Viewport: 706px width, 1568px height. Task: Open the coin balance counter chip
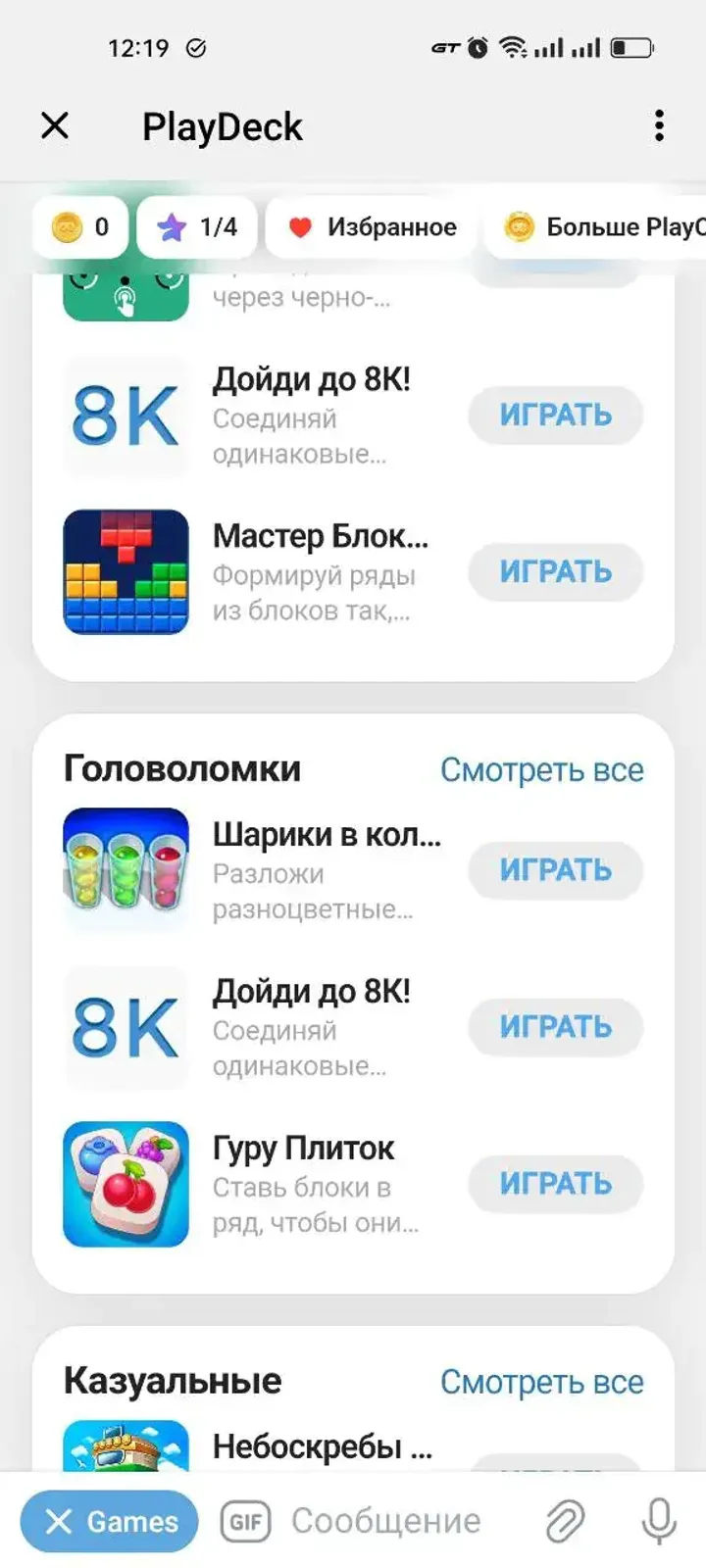tap(78, 226)
